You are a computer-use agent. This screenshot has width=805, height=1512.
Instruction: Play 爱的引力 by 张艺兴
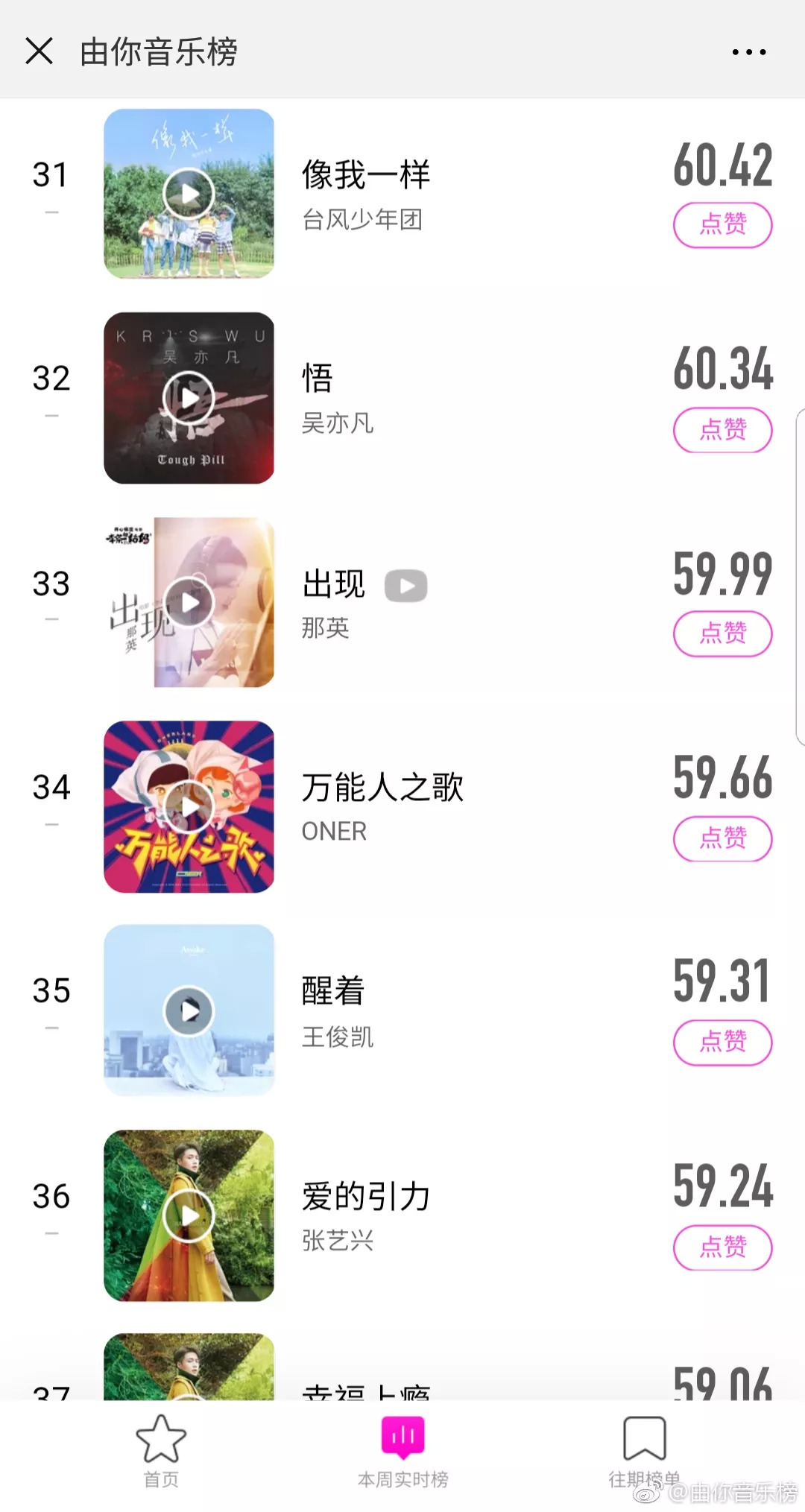pyautogui.click(x=189, y=1215)
